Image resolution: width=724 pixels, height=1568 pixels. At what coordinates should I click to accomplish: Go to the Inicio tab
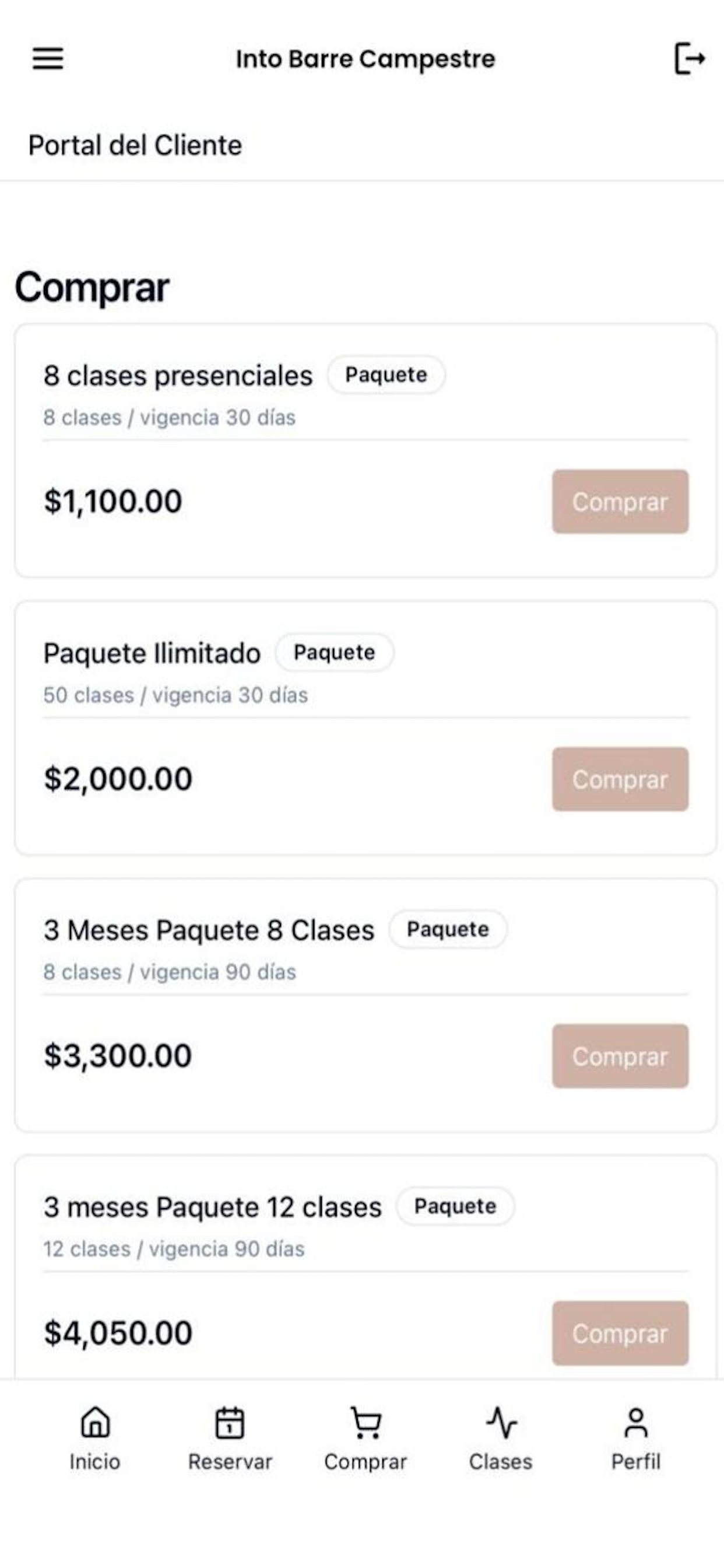[95, 1439]
